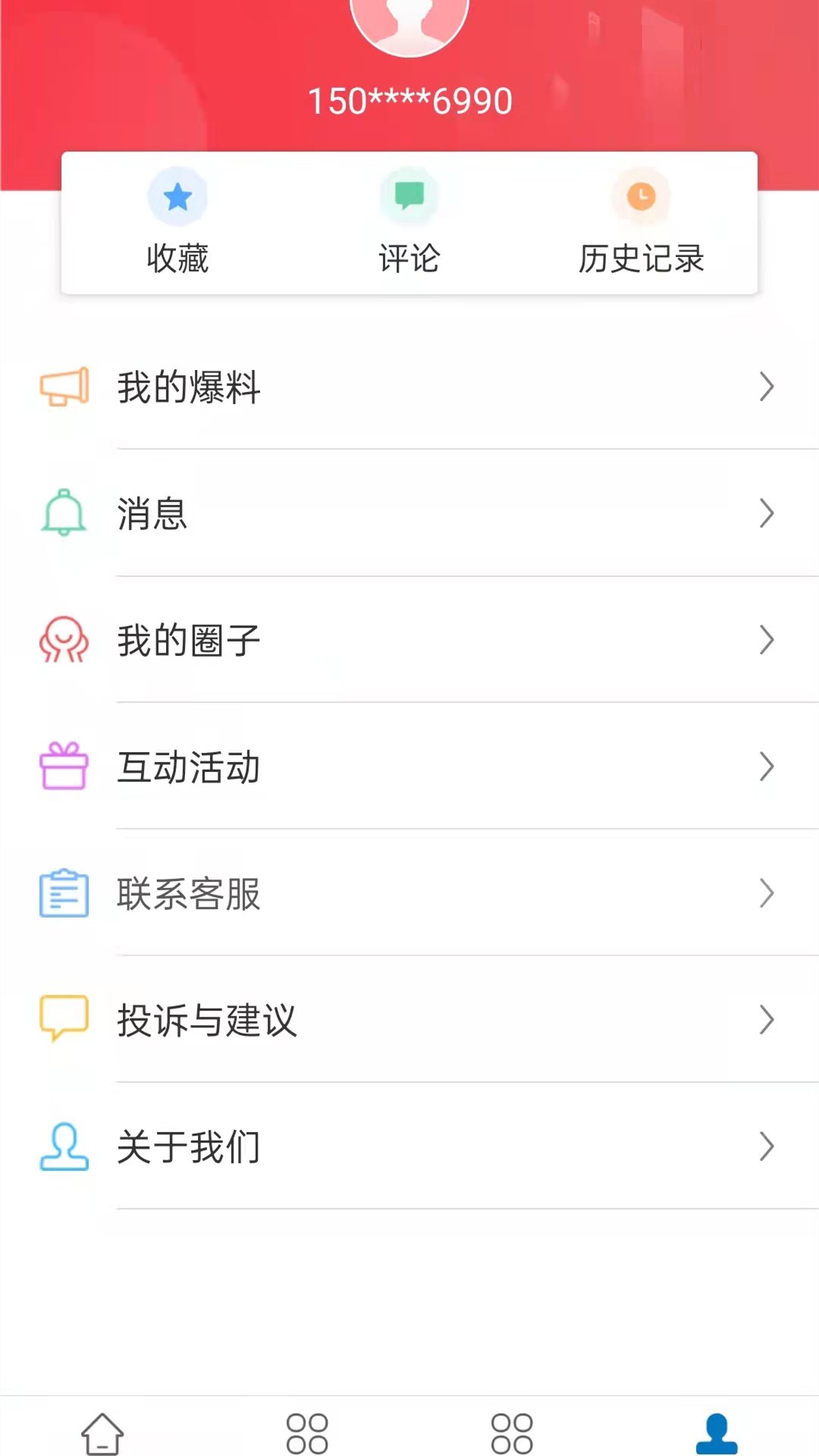The image size is (819, 1456).
Task: Tap the profile tab in bottom bar
Action: (717, 1433)
